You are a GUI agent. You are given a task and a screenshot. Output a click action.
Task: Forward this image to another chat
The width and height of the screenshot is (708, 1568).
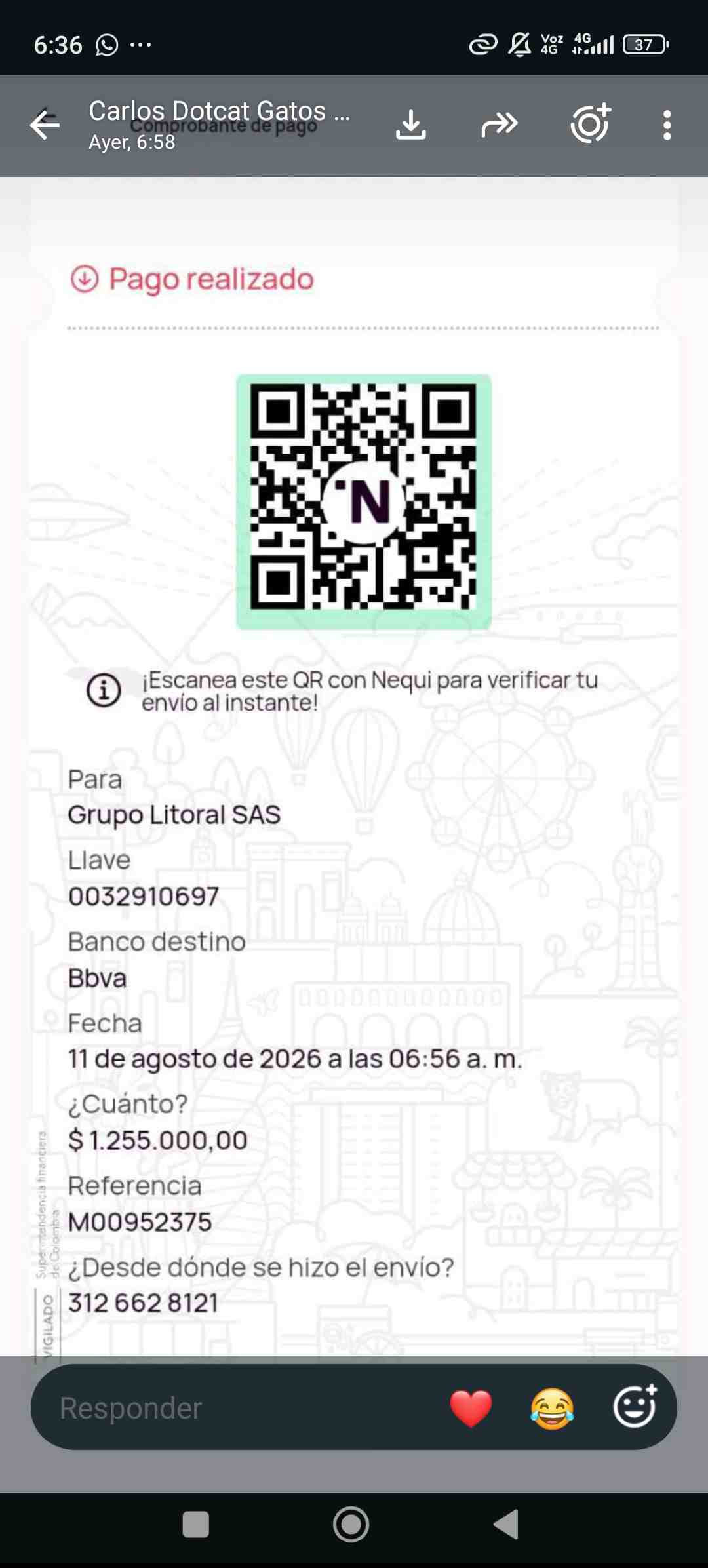tap(500, 125)
